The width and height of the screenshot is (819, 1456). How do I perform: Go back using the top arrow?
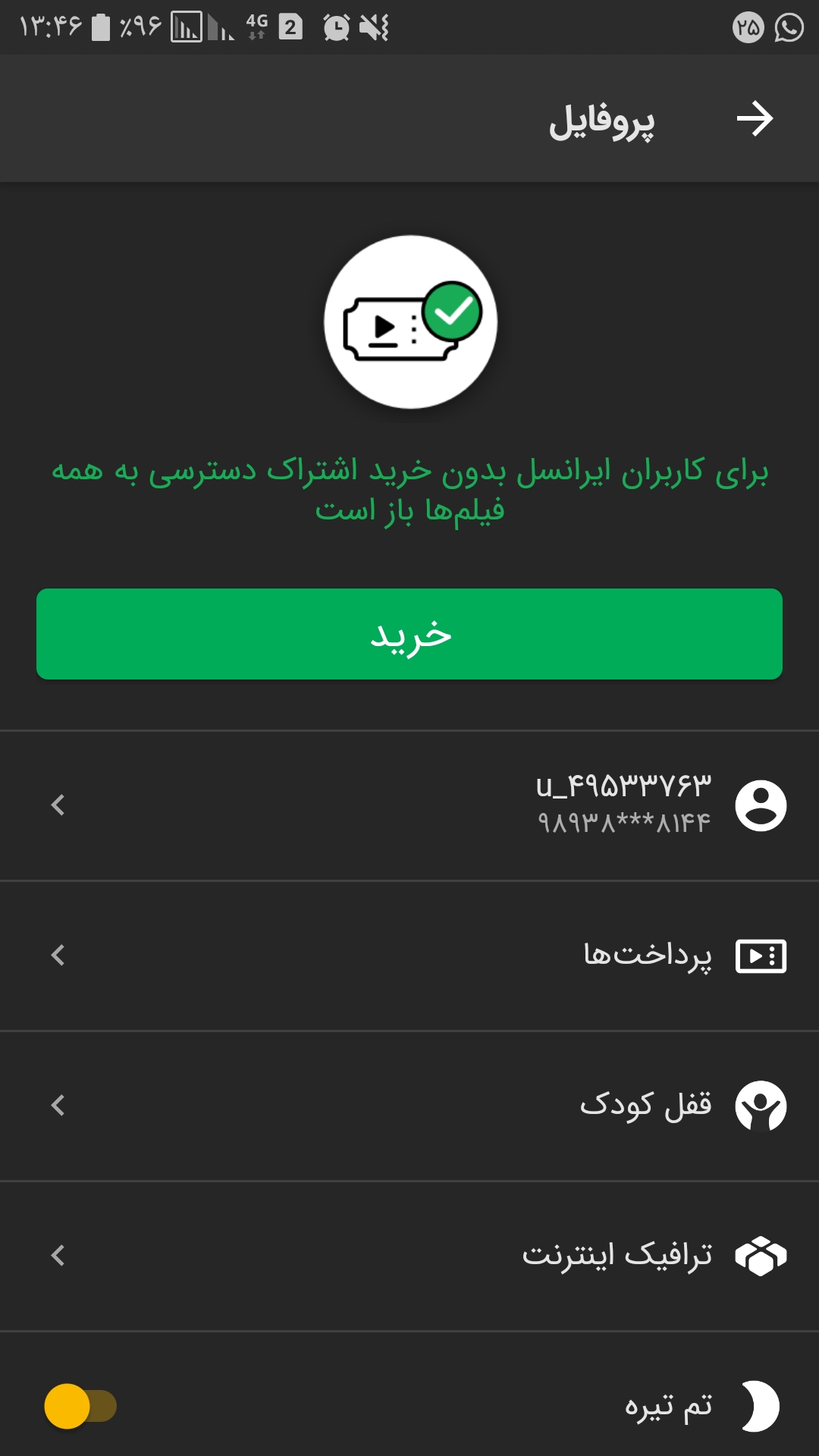(x=755, y=119)
